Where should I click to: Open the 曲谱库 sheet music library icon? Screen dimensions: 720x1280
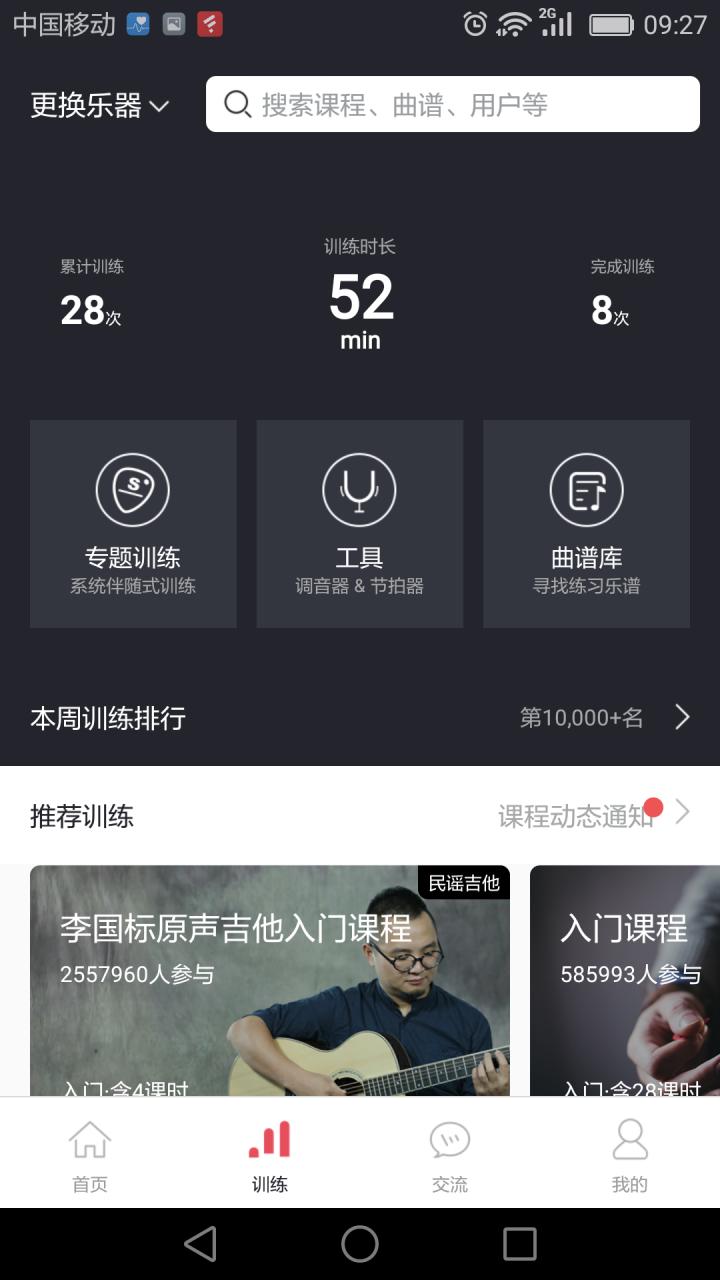click(x=587, y=491)
